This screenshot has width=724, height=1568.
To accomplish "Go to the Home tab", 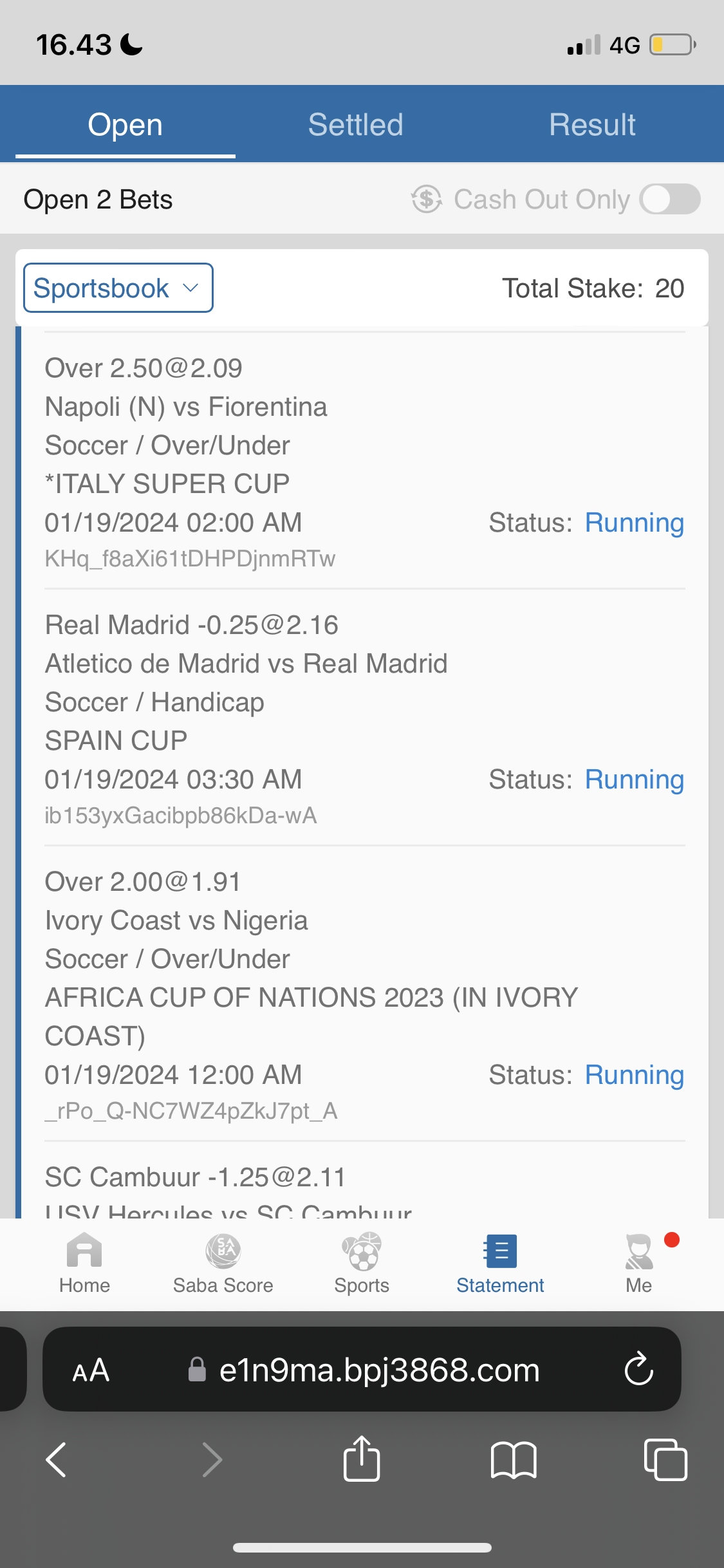I will coord(84,1263).
